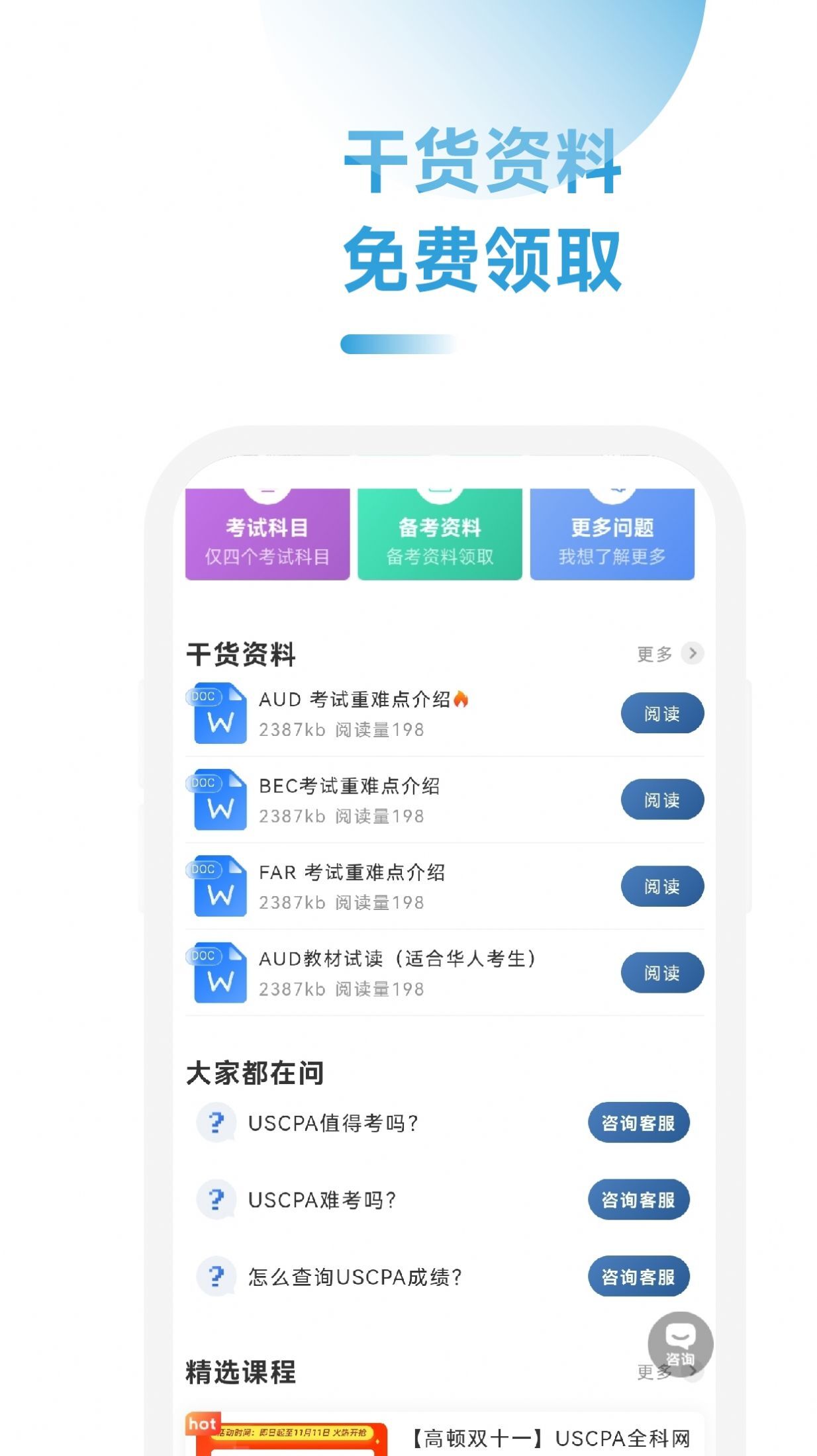Open the 更多问题 card
817x1456 pixels.
612,535
